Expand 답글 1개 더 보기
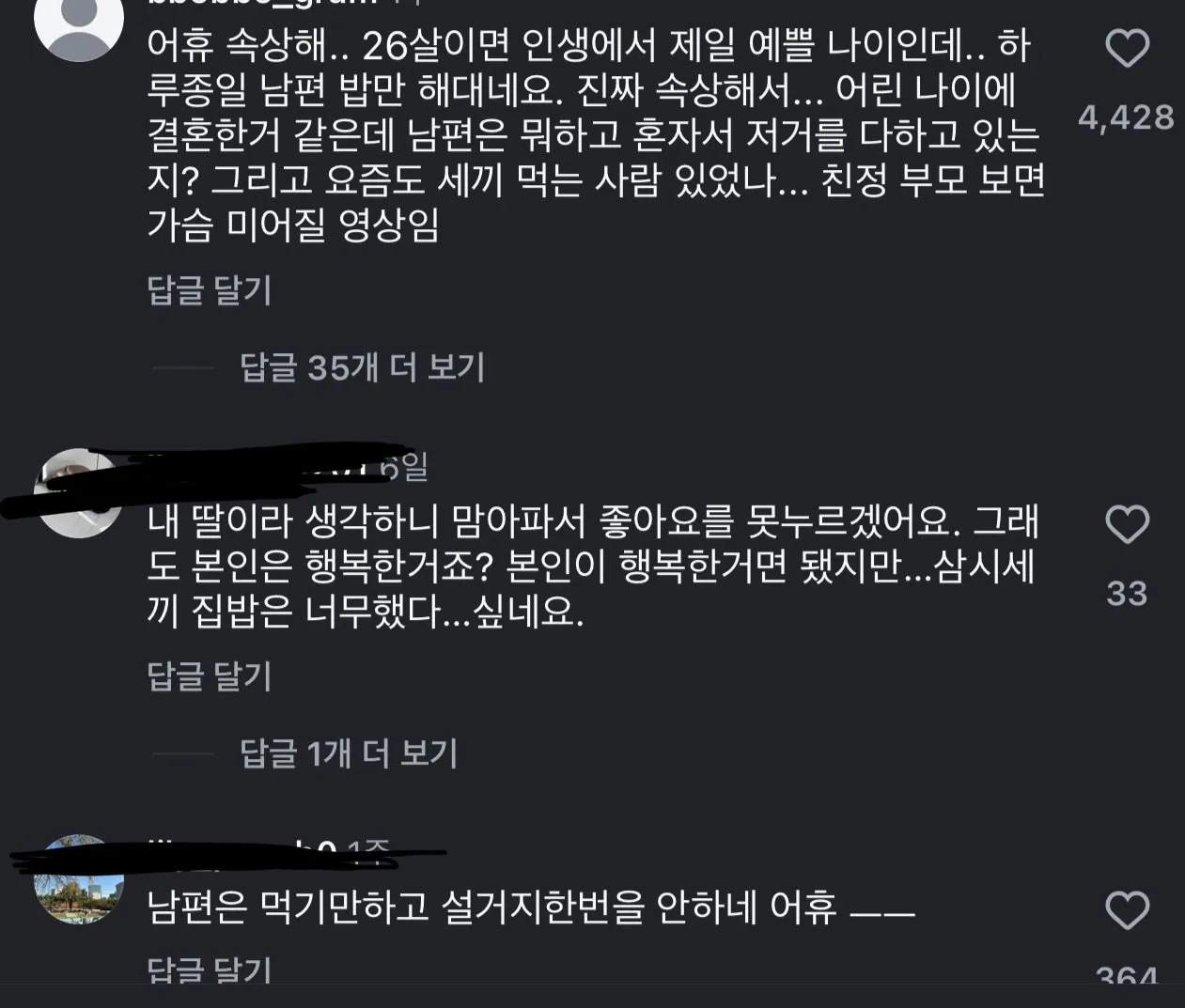This screenshot has height=1008, width=1185. click(x=349, y=753)
